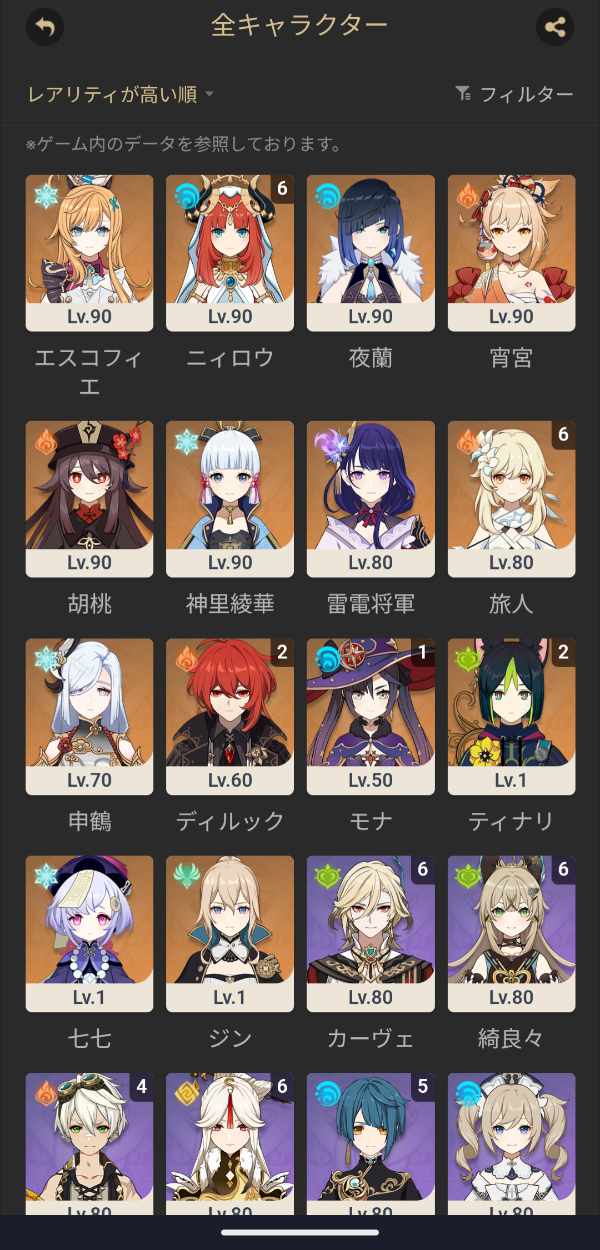
Task: Tap the ディルック character card
Action: pos(230,716)
